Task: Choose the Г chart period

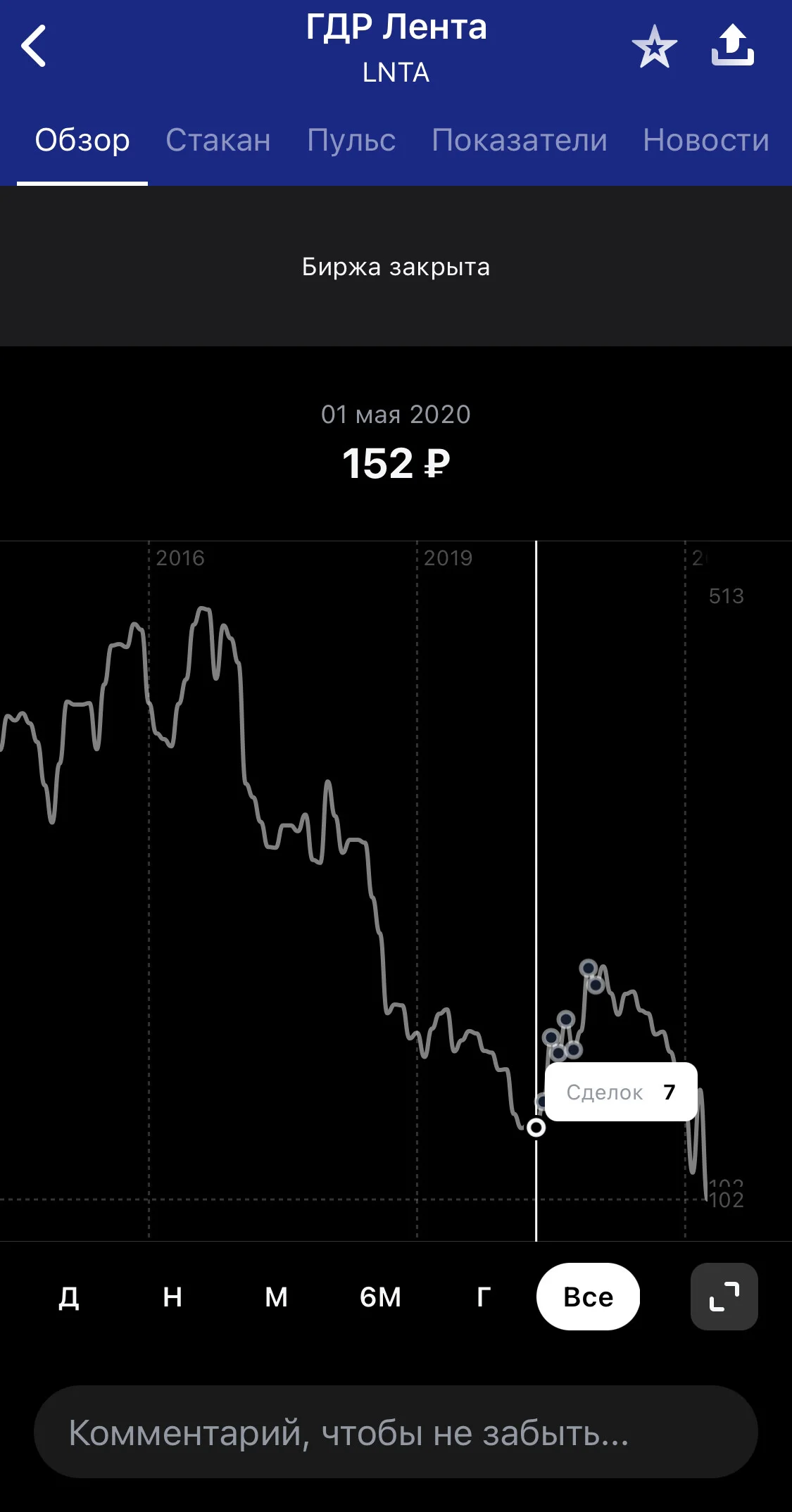Action: point(484,1297)
